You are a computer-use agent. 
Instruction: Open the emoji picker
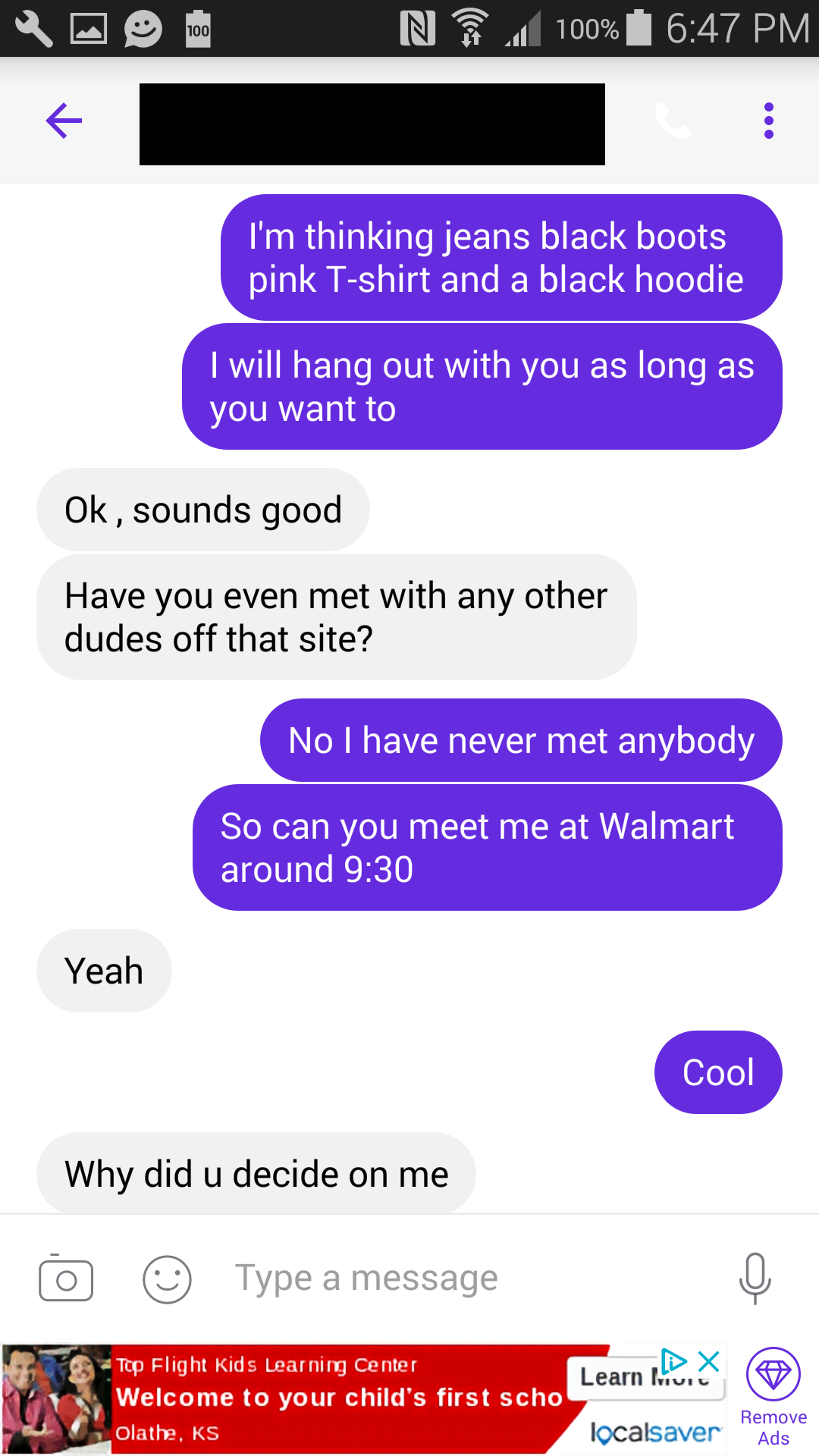[167, 1279]
